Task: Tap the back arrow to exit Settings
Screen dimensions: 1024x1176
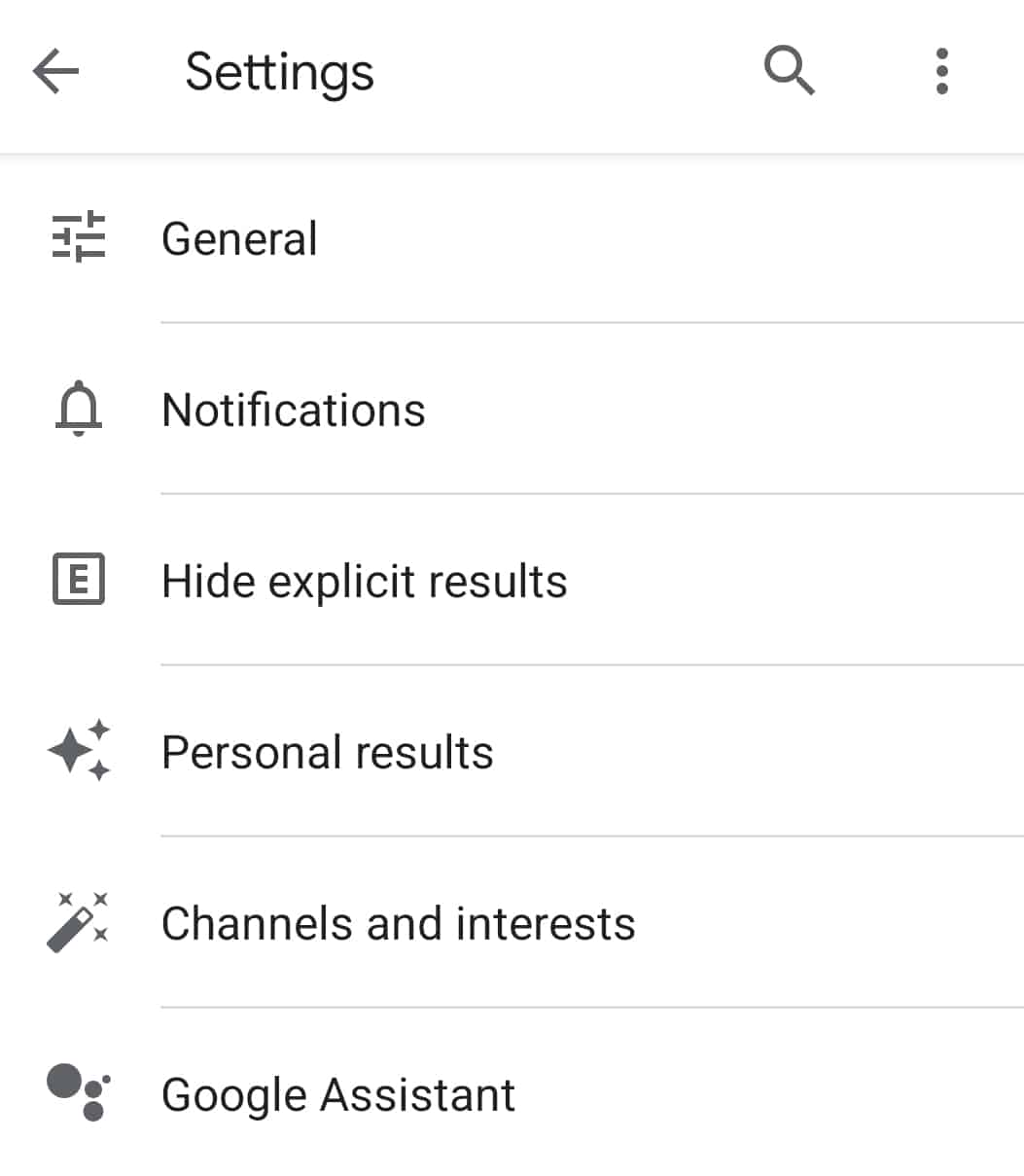Action: coord(55,71)
